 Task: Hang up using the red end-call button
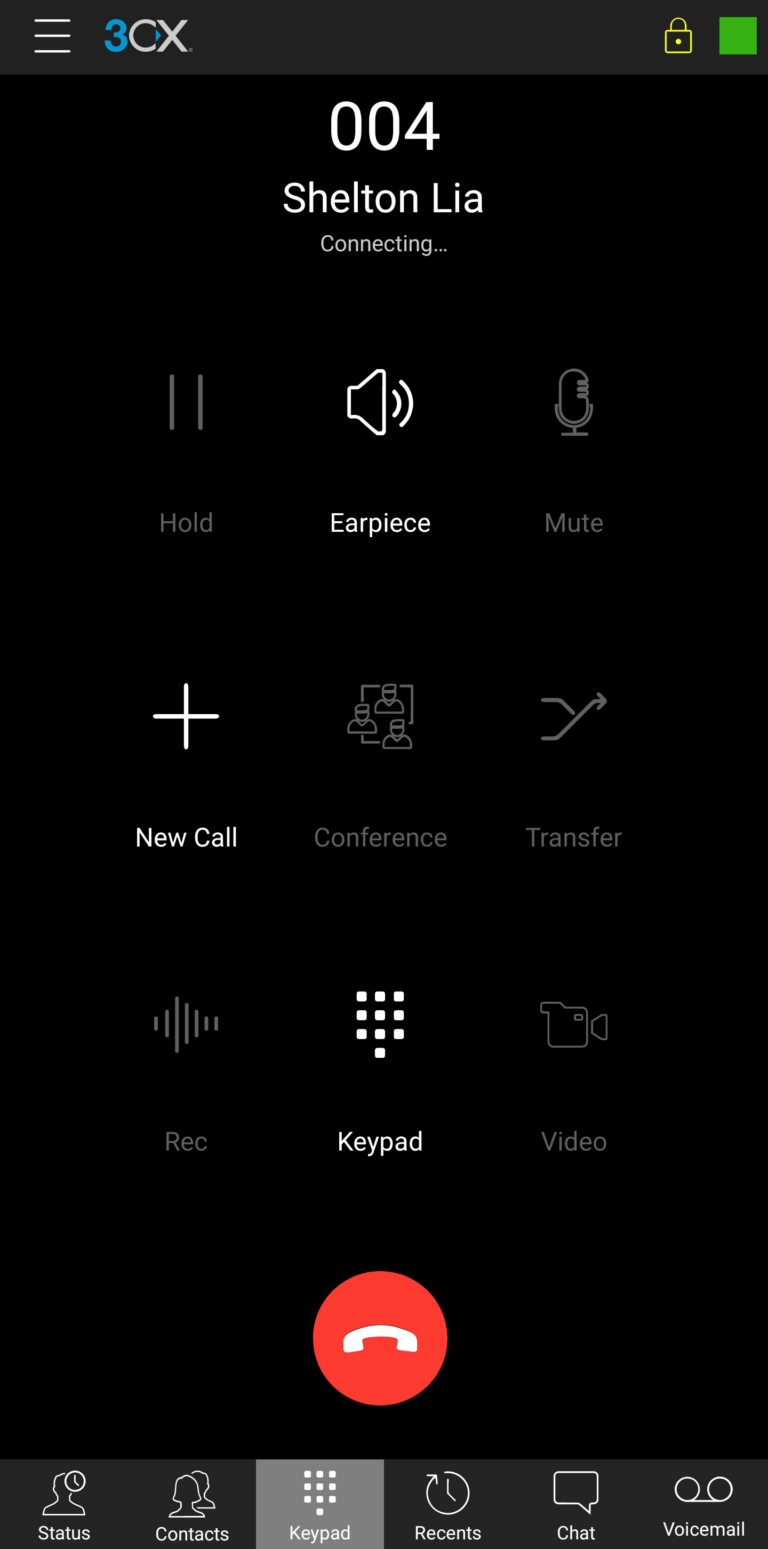(380, 1338)
